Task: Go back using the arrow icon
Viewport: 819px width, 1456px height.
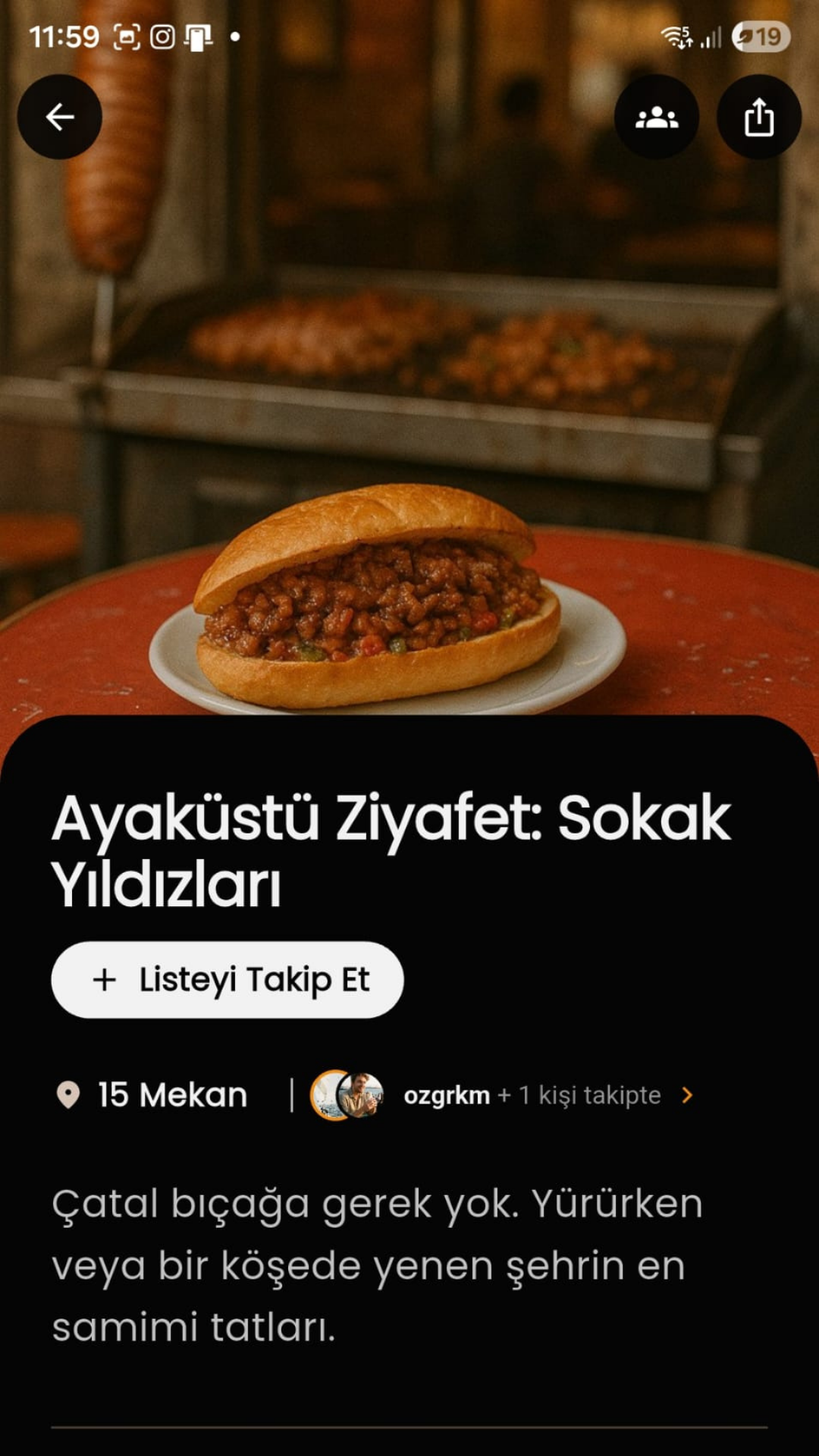Action: pyautogui.click(x=59, y=117)
